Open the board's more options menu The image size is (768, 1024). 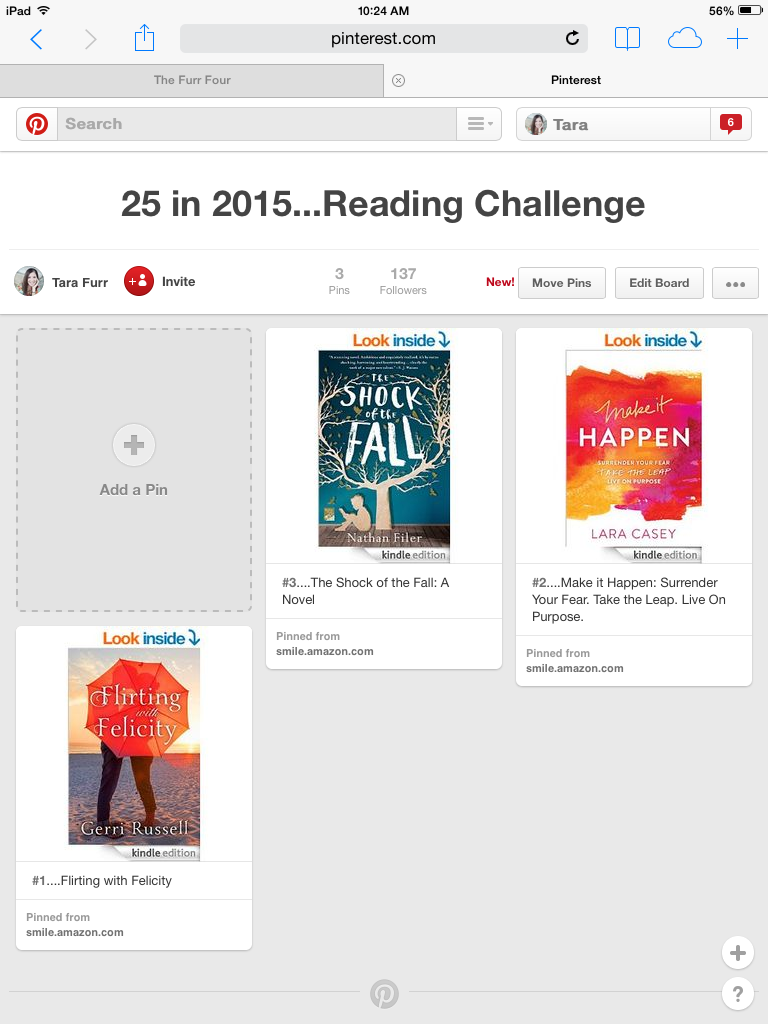(735, 283)
